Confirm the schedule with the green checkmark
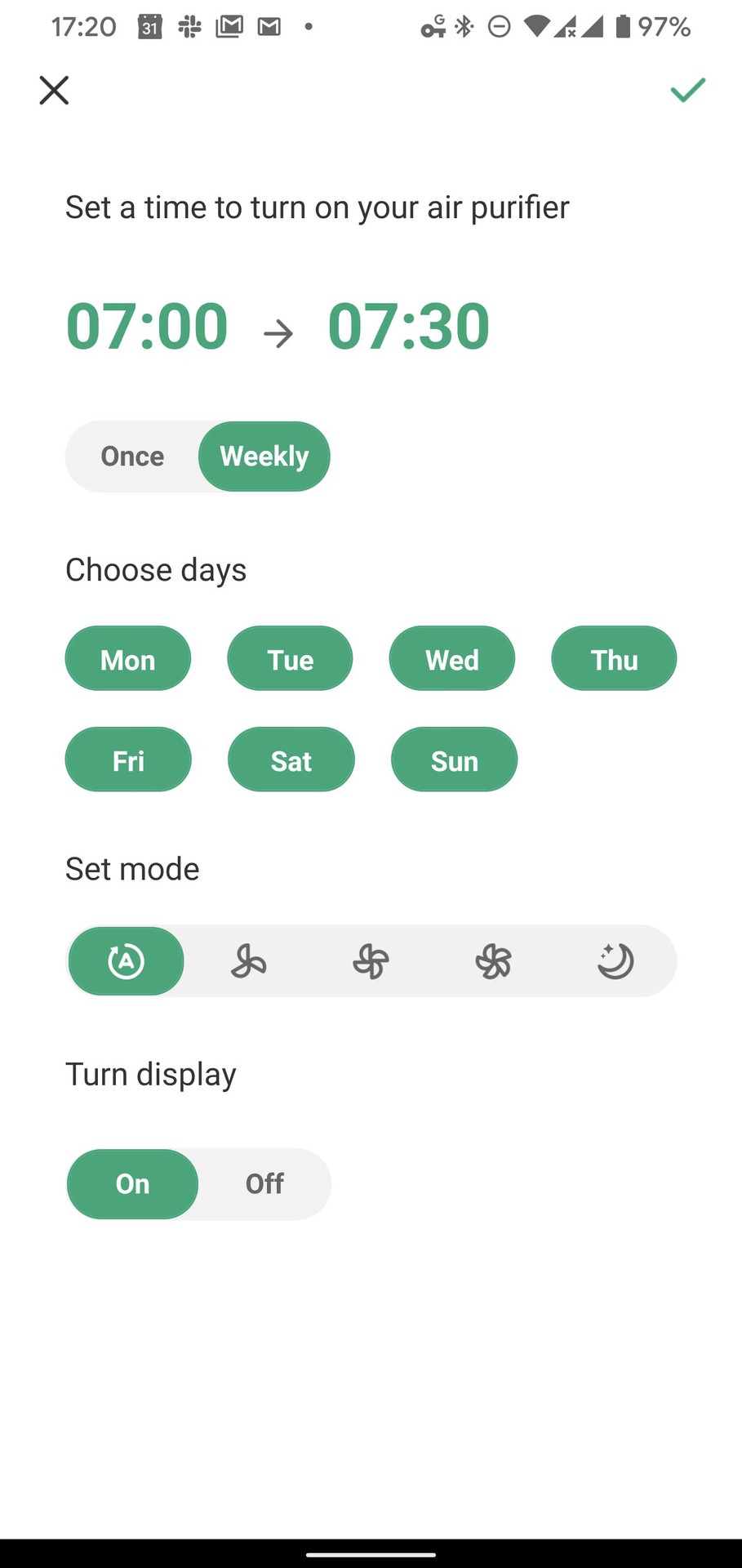The image size is (742, 1568). pyautogui.click(x=687, y=90)
